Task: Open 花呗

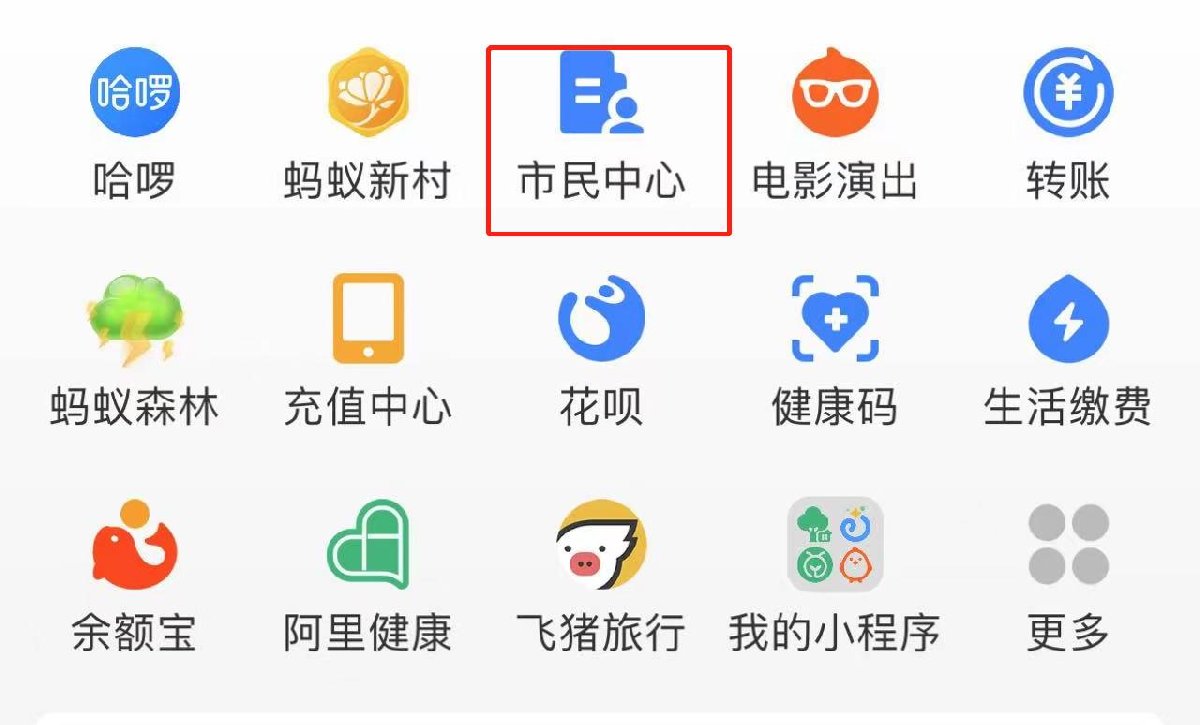Action: tap(602, 320)
